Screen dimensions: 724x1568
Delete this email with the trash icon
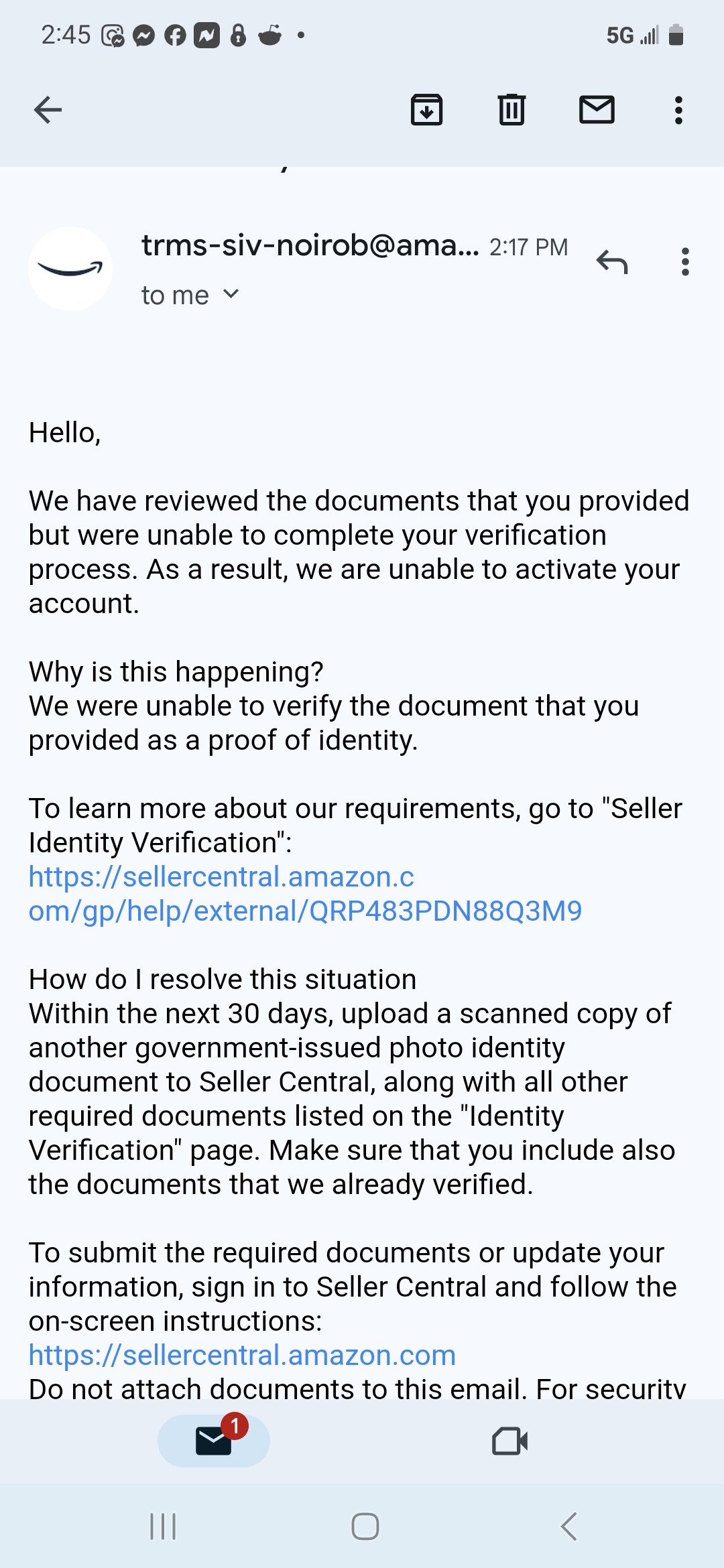coord(511,110)
